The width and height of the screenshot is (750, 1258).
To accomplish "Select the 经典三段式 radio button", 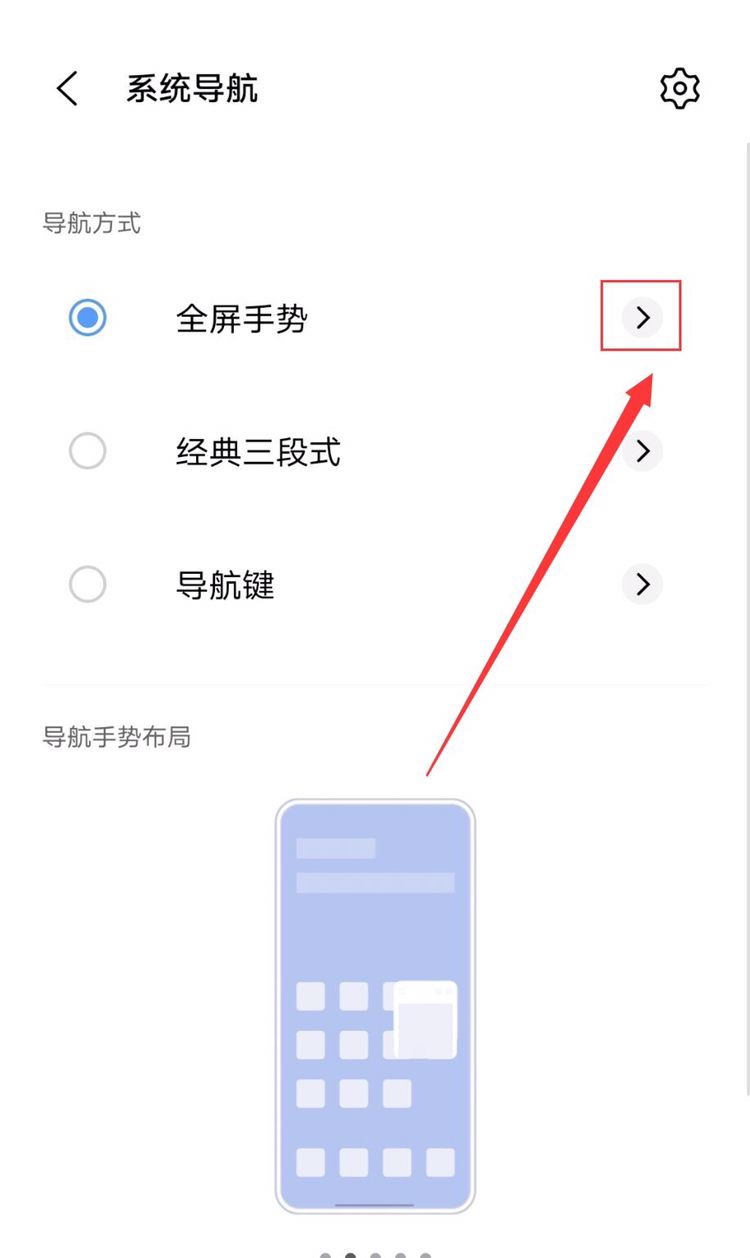I will (x=88, y=451).
